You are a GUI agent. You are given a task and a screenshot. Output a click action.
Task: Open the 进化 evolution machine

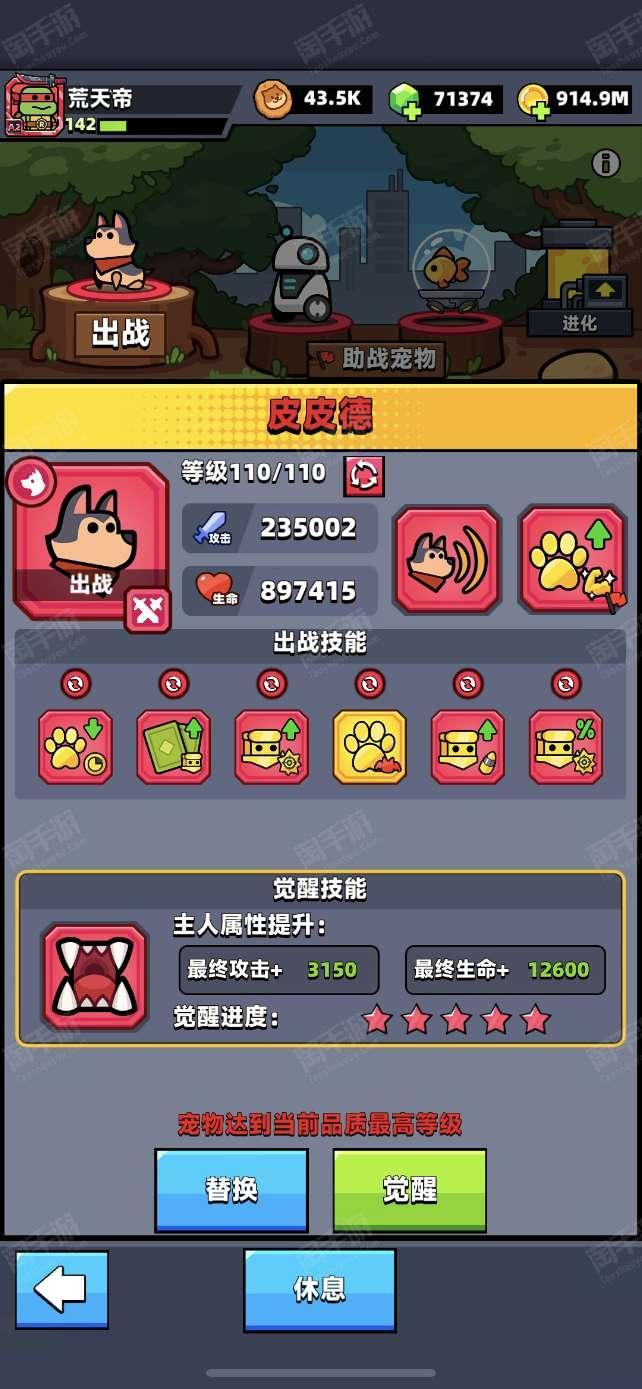(x=579, y=281)
